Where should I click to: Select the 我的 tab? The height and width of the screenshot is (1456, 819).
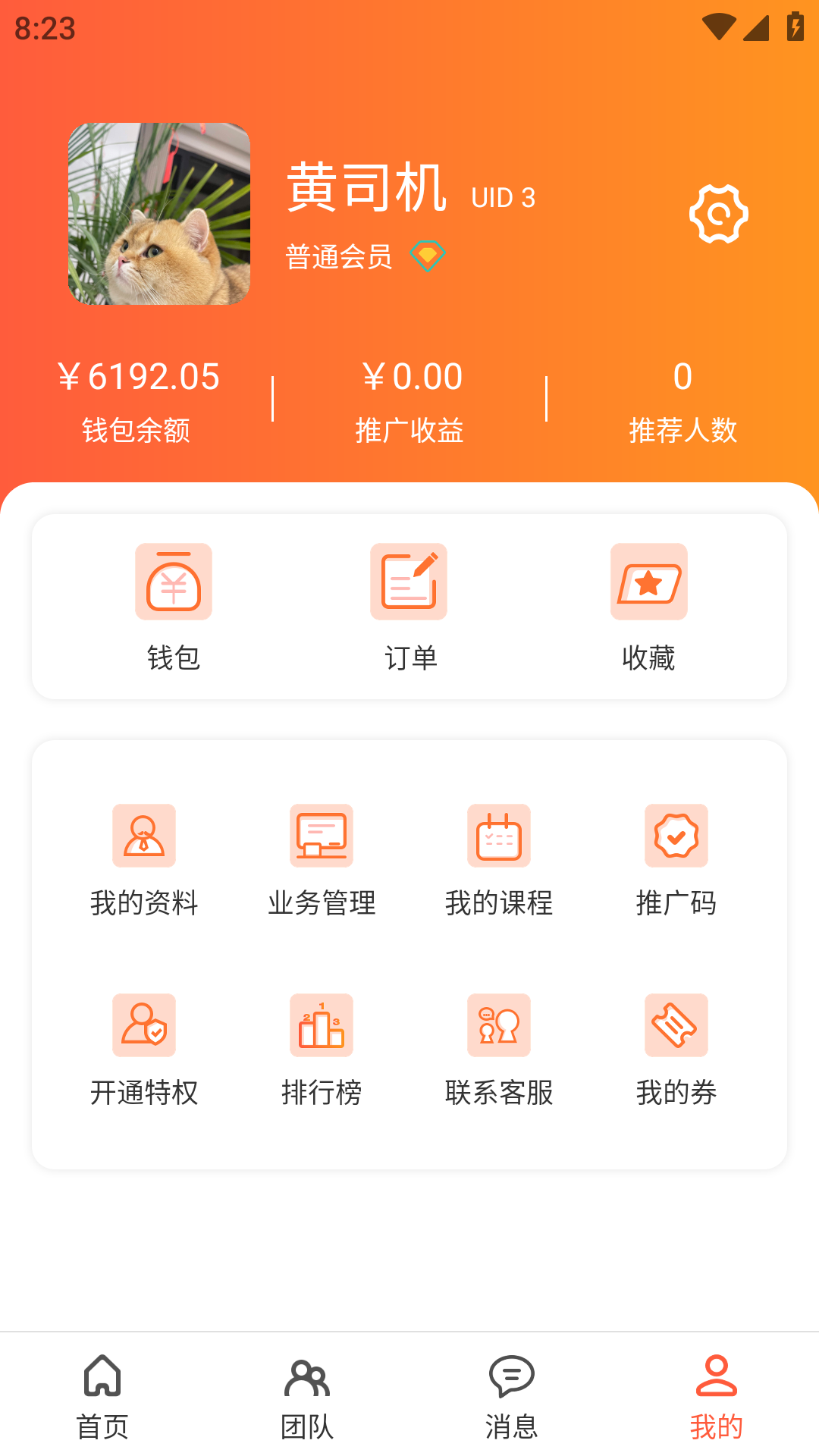[717, 1397]
